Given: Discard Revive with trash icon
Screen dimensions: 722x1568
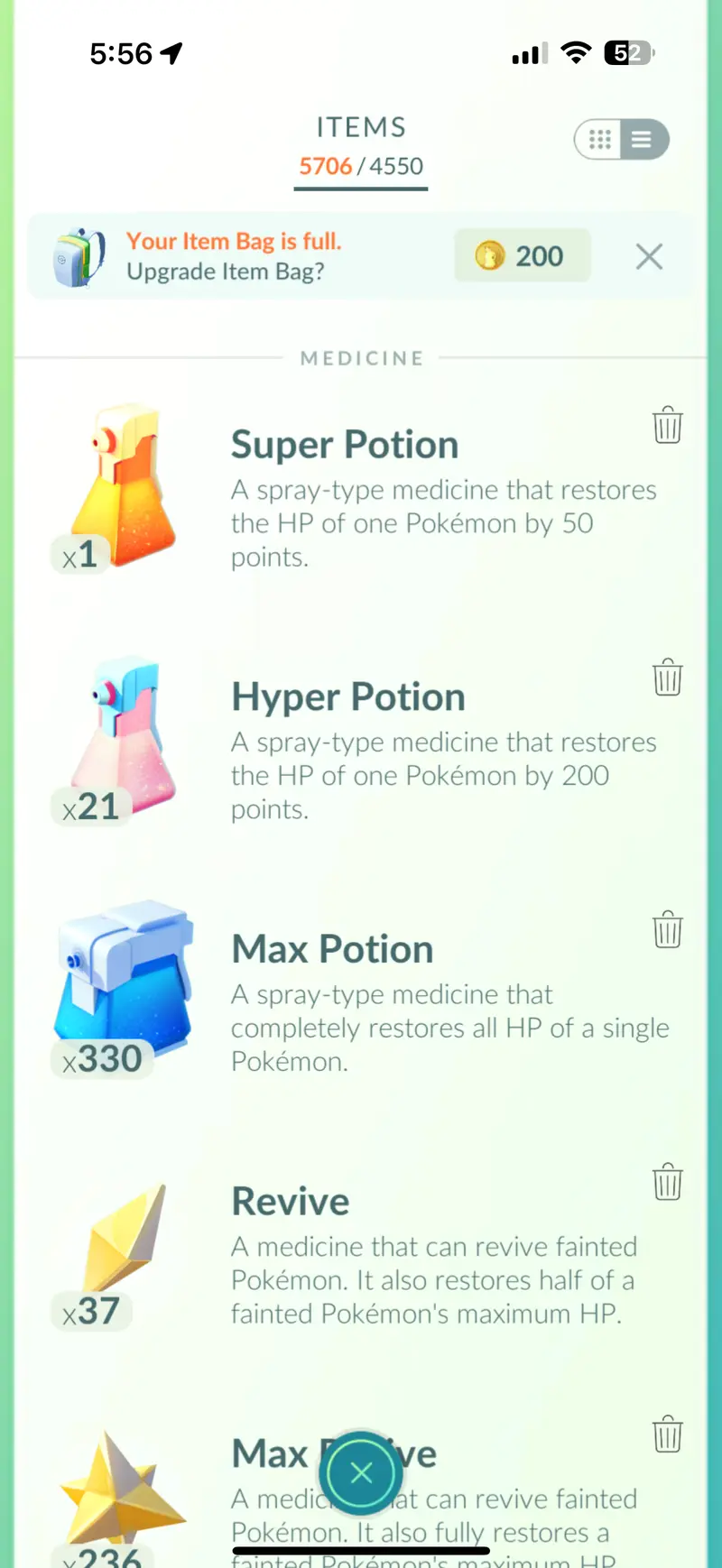Looking at the screenshot, I should (x=667, y=1182).
